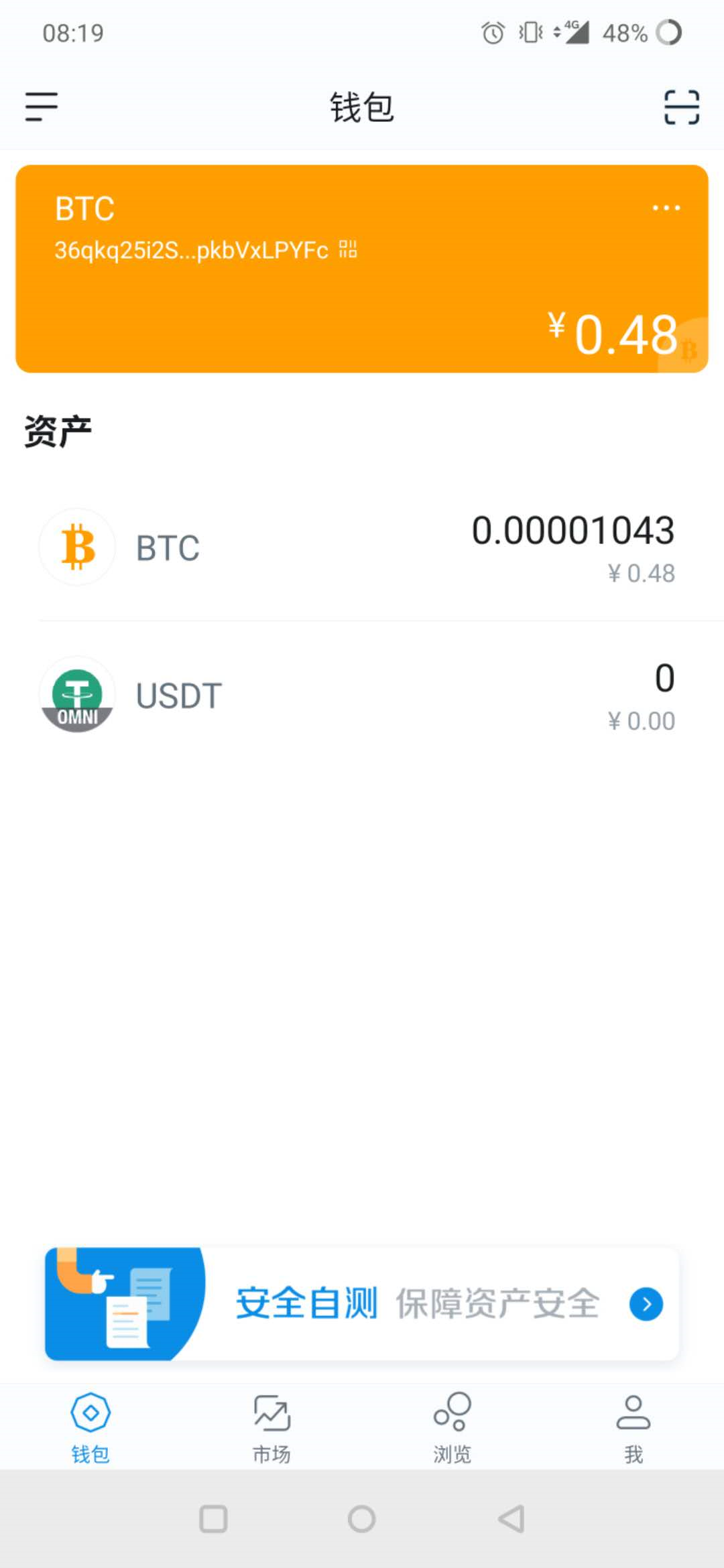Viewport: 724px width, 1568px height.
Task: Select the BTC asset row
Action: pyautogui.click(x=362, y=547)
